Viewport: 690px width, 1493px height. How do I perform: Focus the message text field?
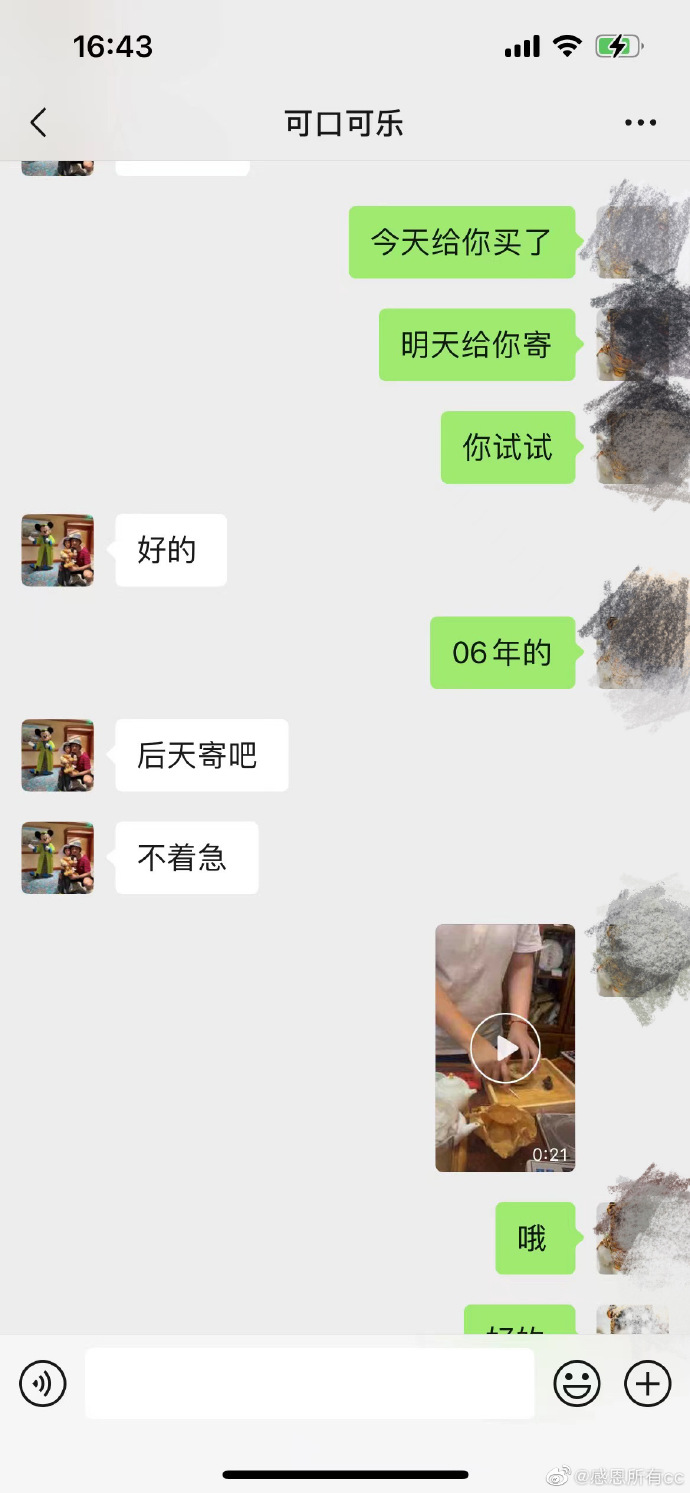(309, 1384)
